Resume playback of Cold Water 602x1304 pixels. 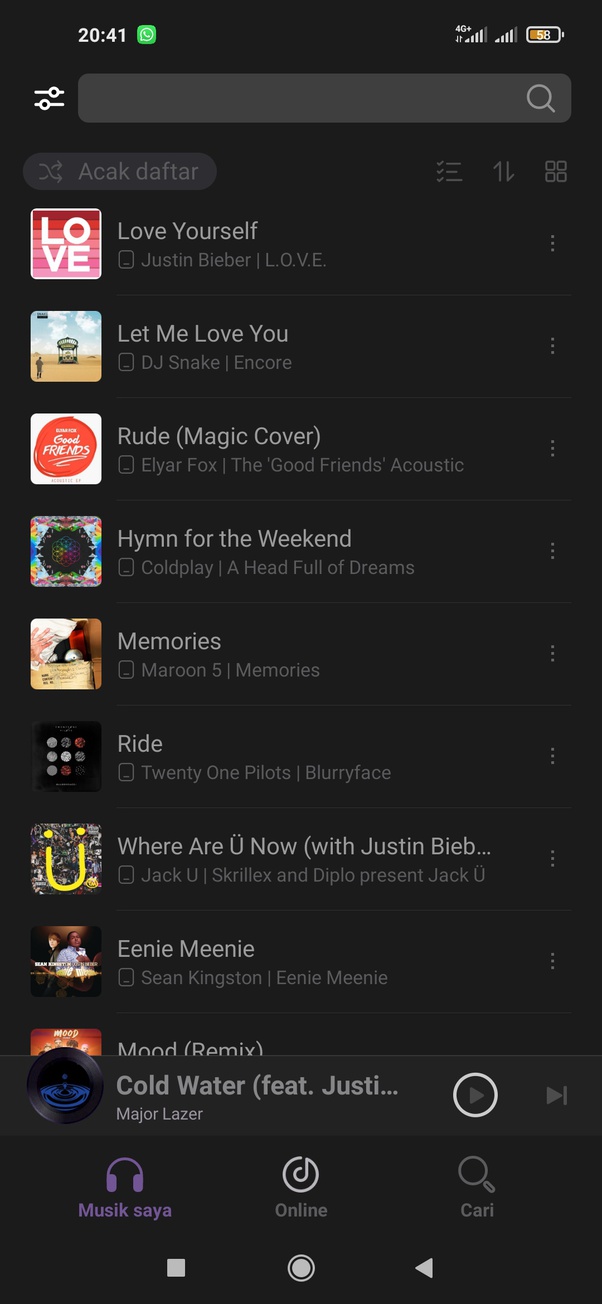click(x=475, y=1095)
